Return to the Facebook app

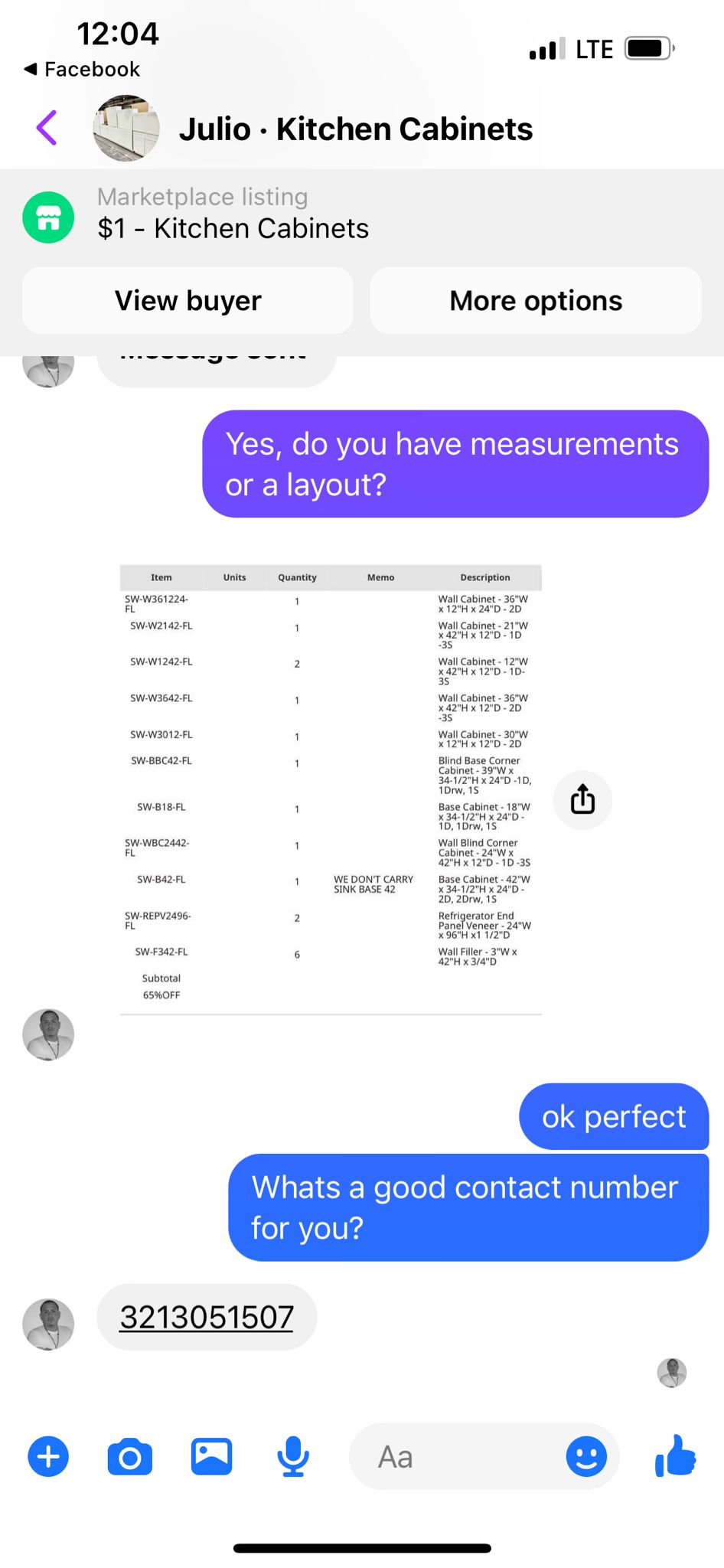82,70
